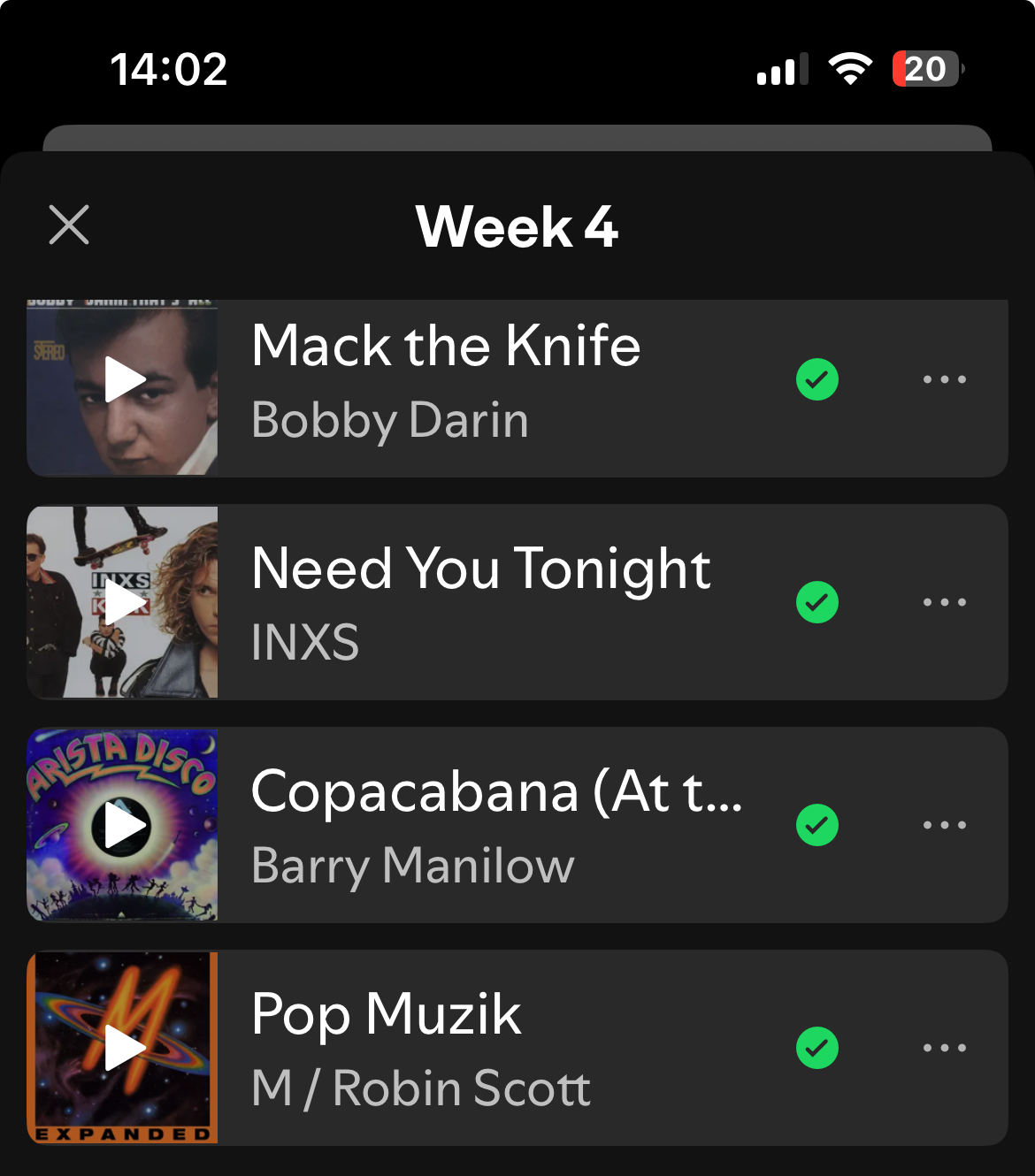The height and width of the screenshot is (1176, 1035).
Task: Open more options for Copacabana
Action: coord(944,826)
